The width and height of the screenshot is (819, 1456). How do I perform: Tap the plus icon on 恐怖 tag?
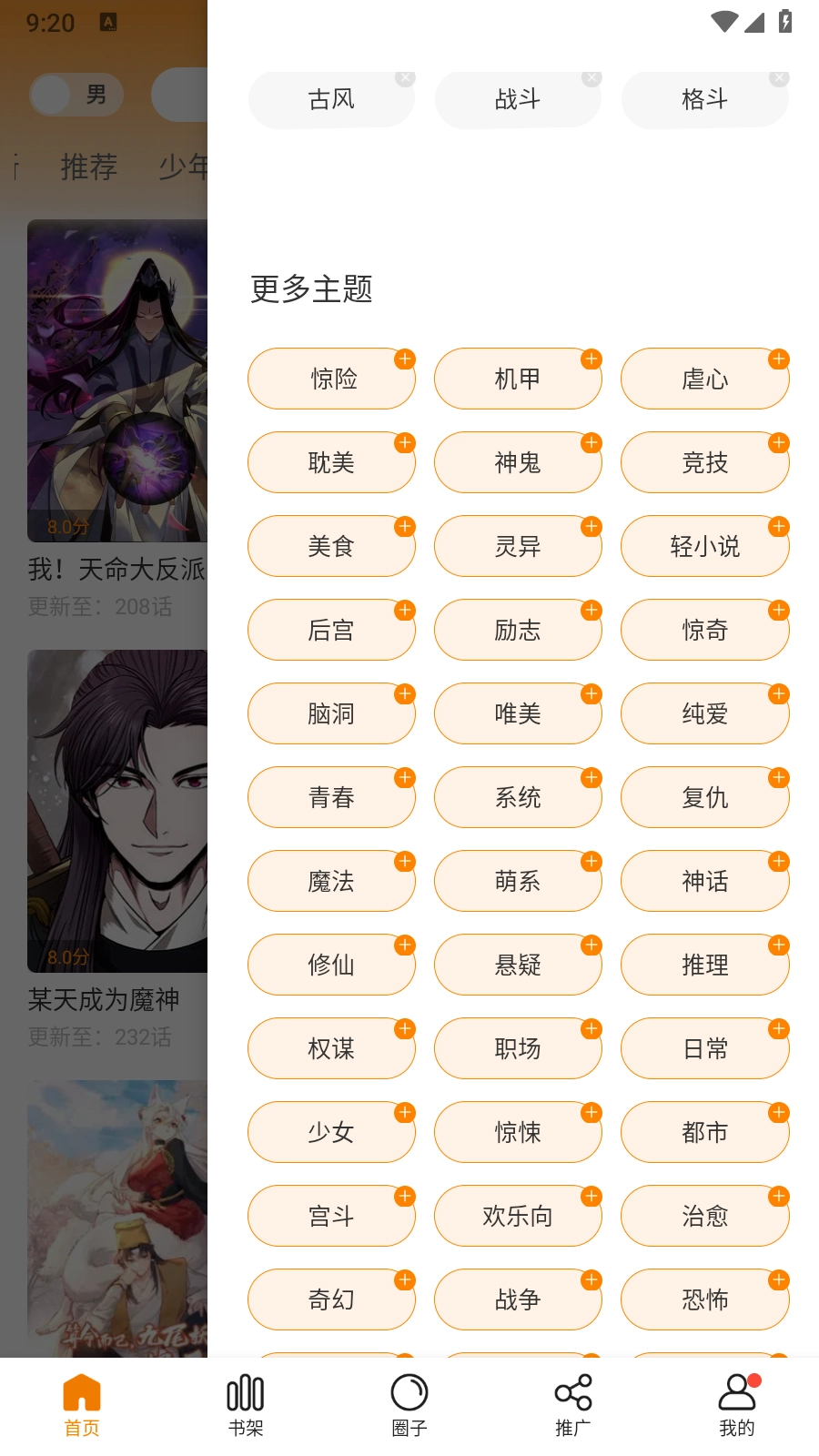tap(779, 1279)
